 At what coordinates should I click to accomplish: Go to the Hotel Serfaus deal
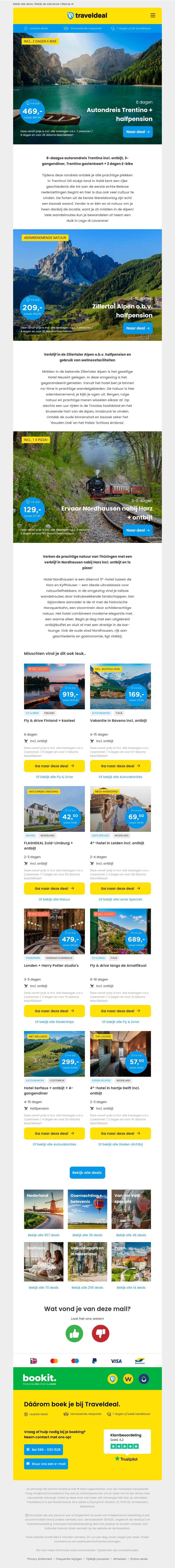pyautogui.click(x=54, y=1133)
